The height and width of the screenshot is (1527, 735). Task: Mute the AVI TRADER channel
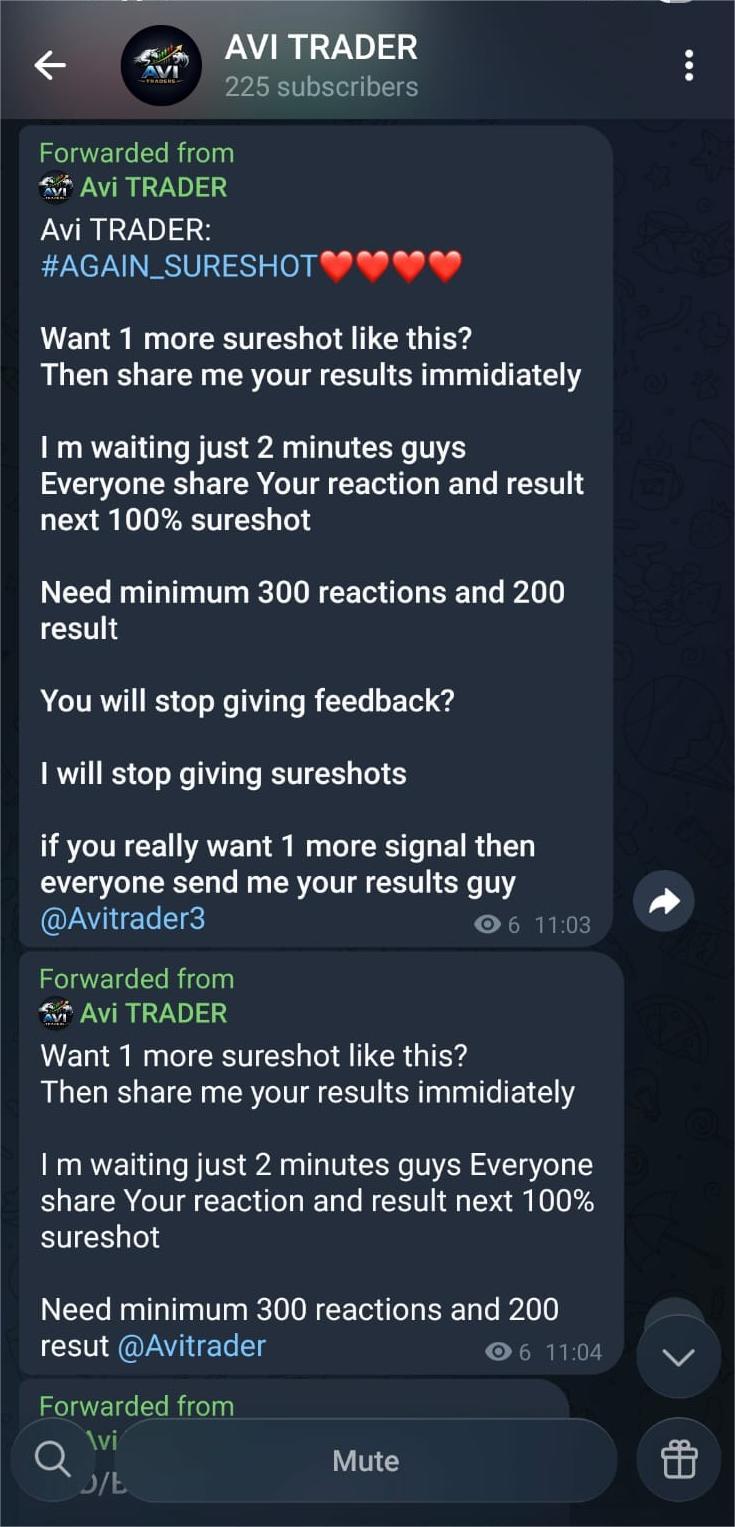click(x=366, y=1461)
